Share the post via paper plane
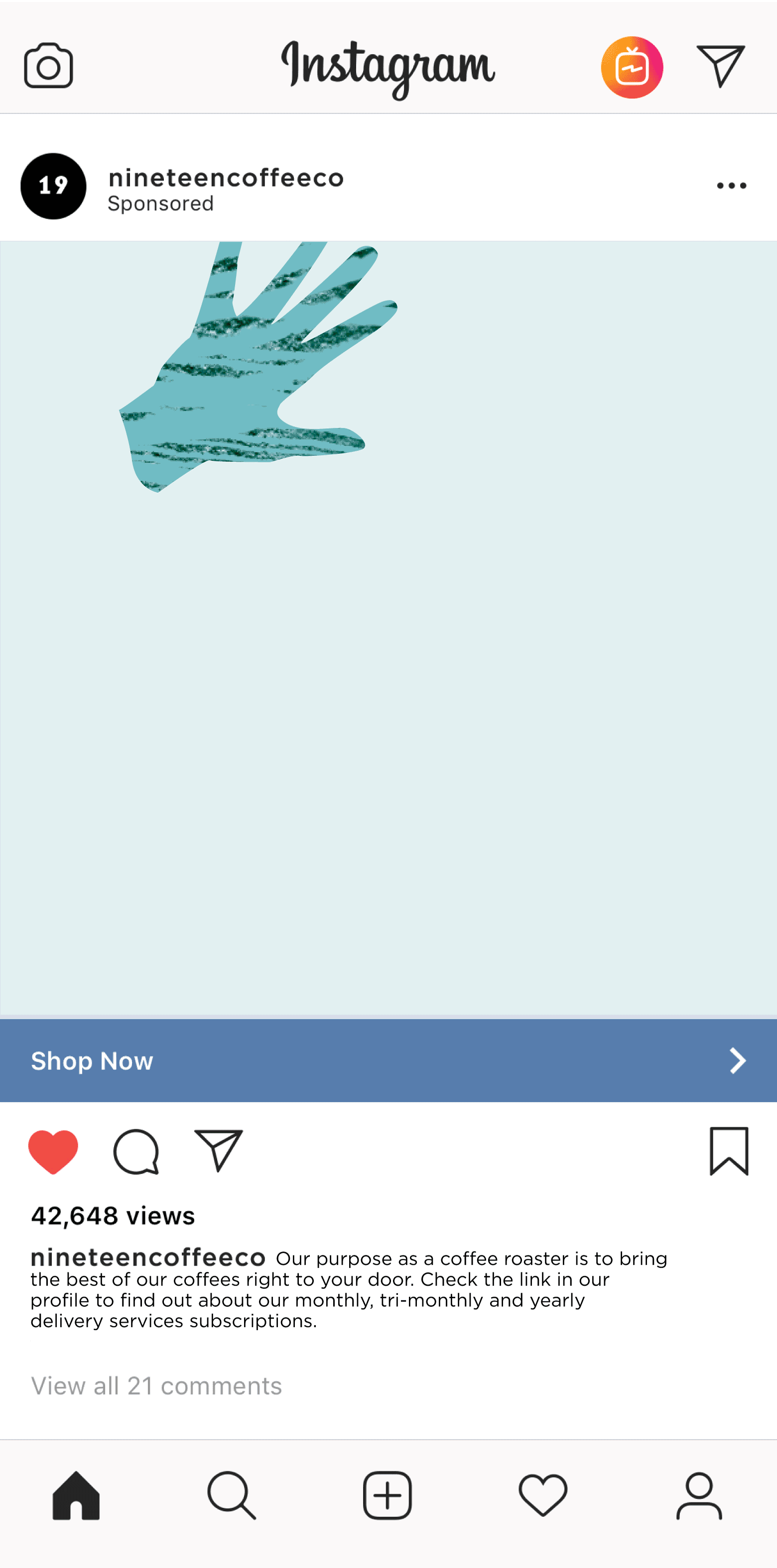Viewport: 777px width, 1568px height. click(219, 1150)
